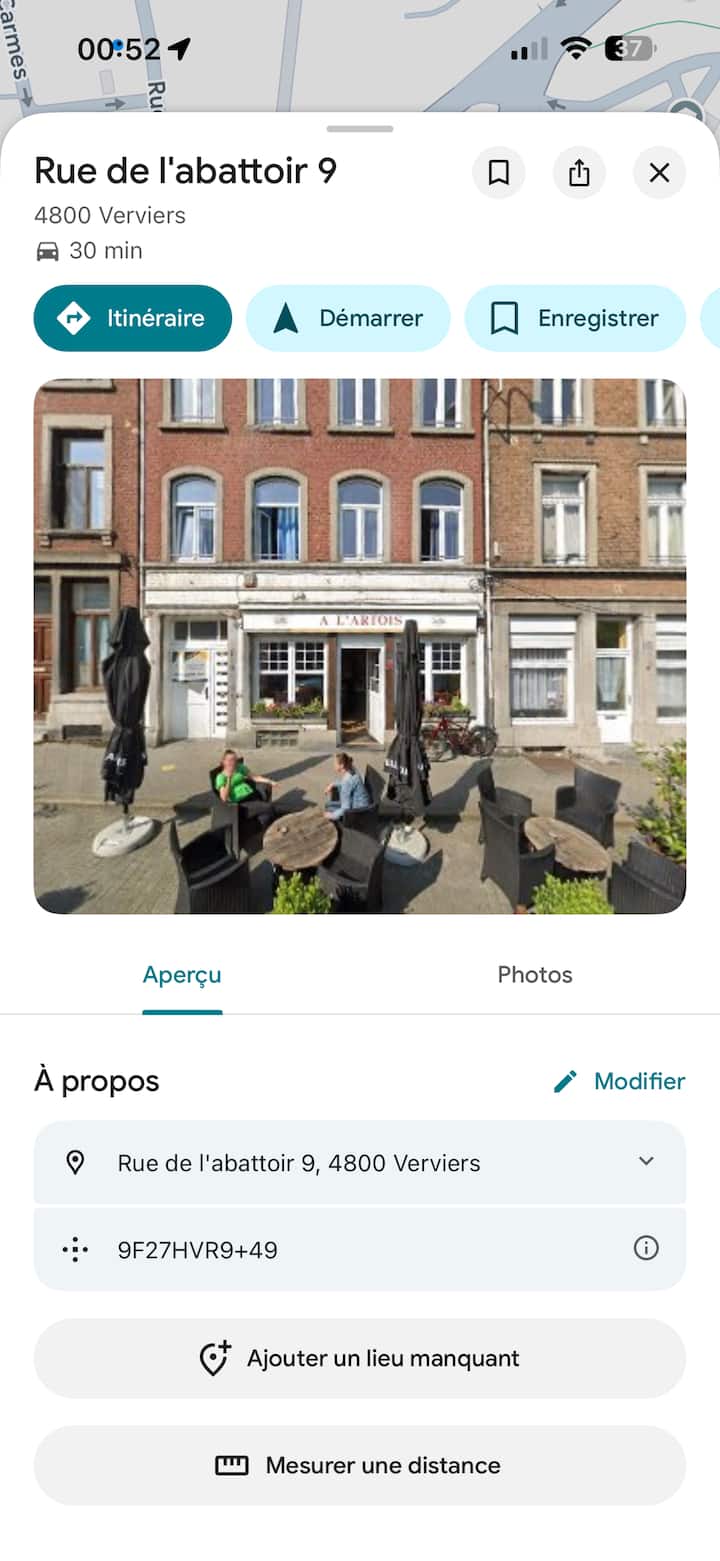Stay on the Aperçu tab
The height and width of the screenshot is (1561, 720).
click(181, 974)
